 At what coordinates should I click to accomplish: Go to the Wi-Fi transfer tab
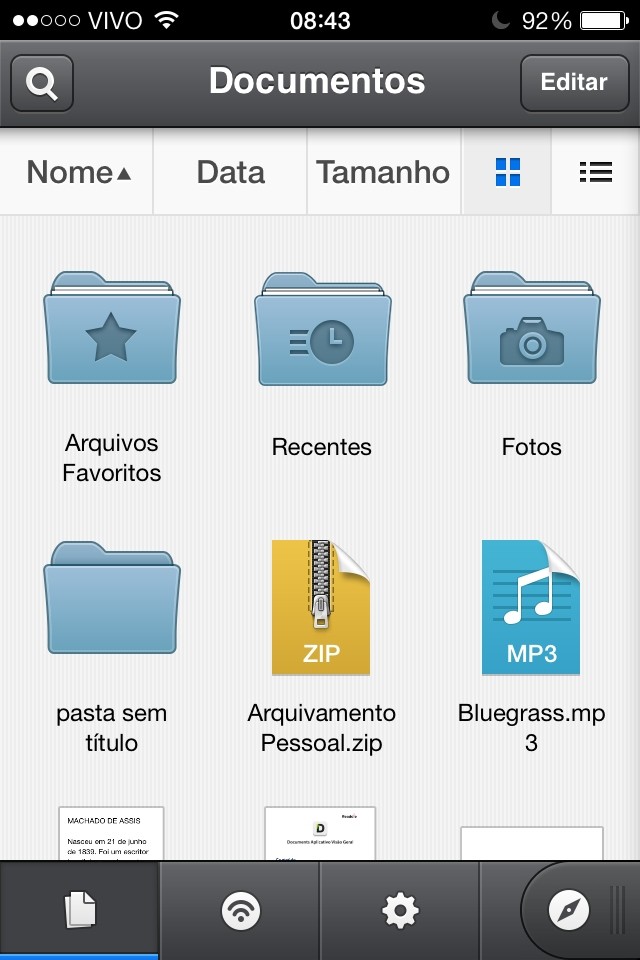(240, 910)
